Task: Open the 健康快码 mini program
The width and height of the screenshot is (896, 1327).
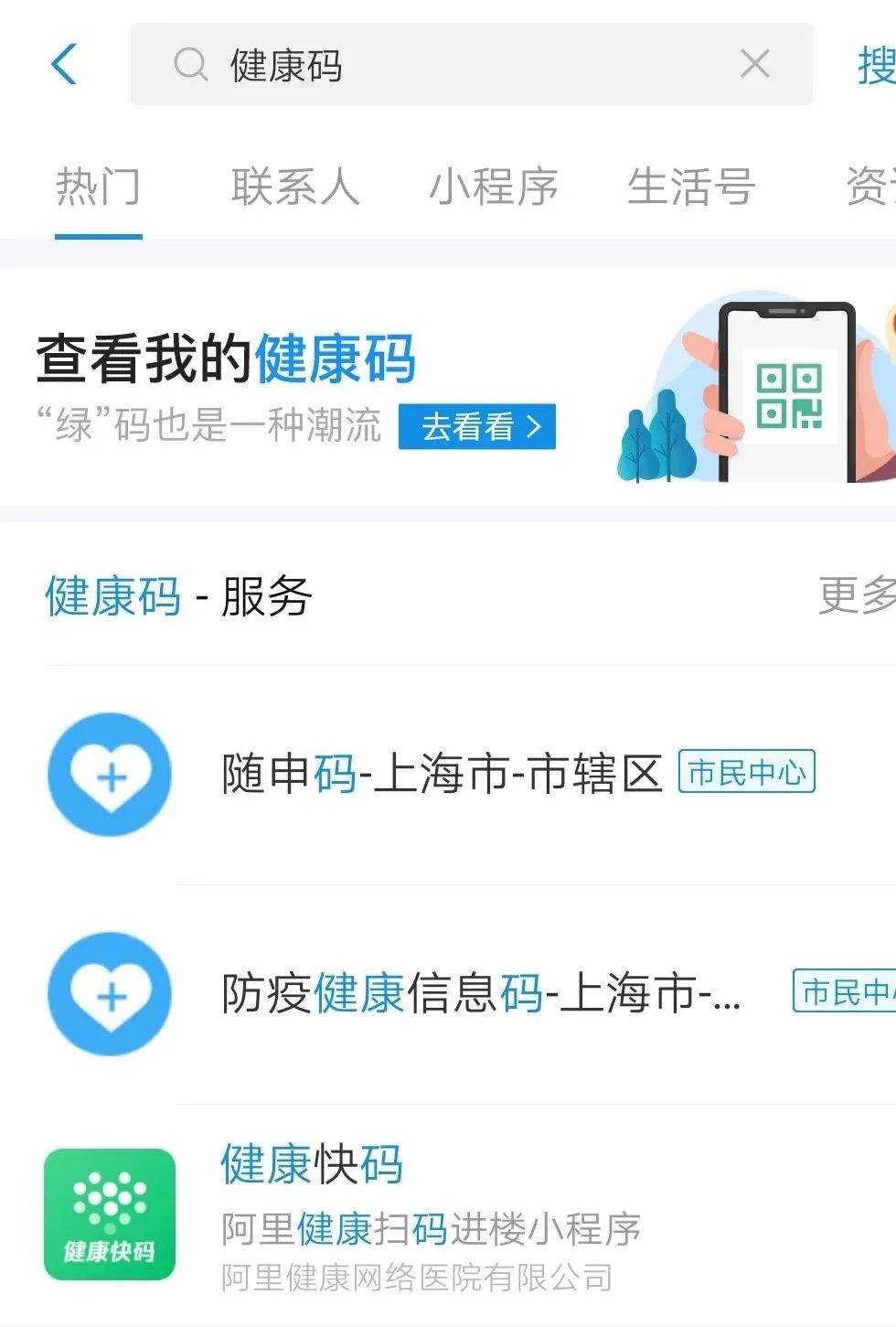Action: (311, 1165)
